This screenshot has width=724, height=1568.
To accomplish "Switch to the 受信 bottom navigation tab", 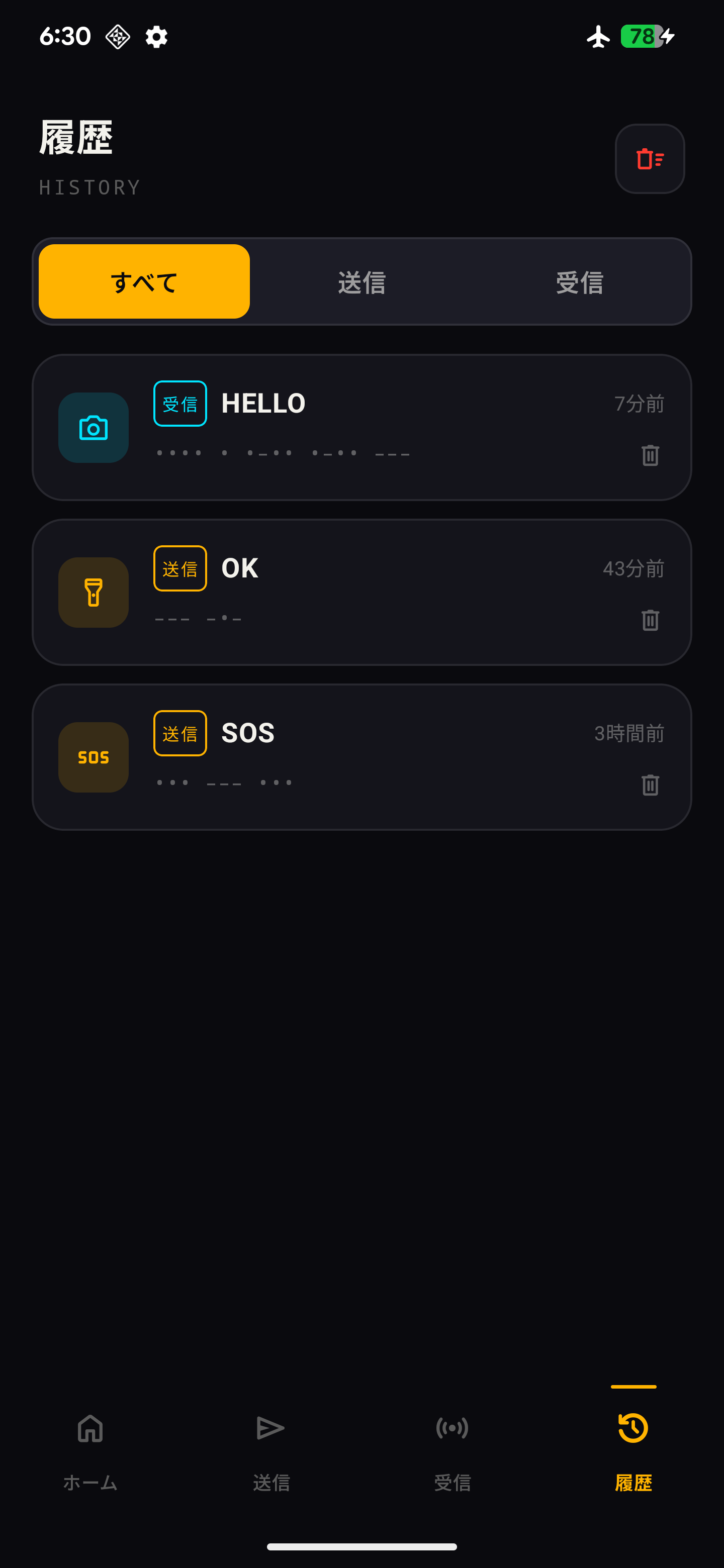I will 452,1451.
